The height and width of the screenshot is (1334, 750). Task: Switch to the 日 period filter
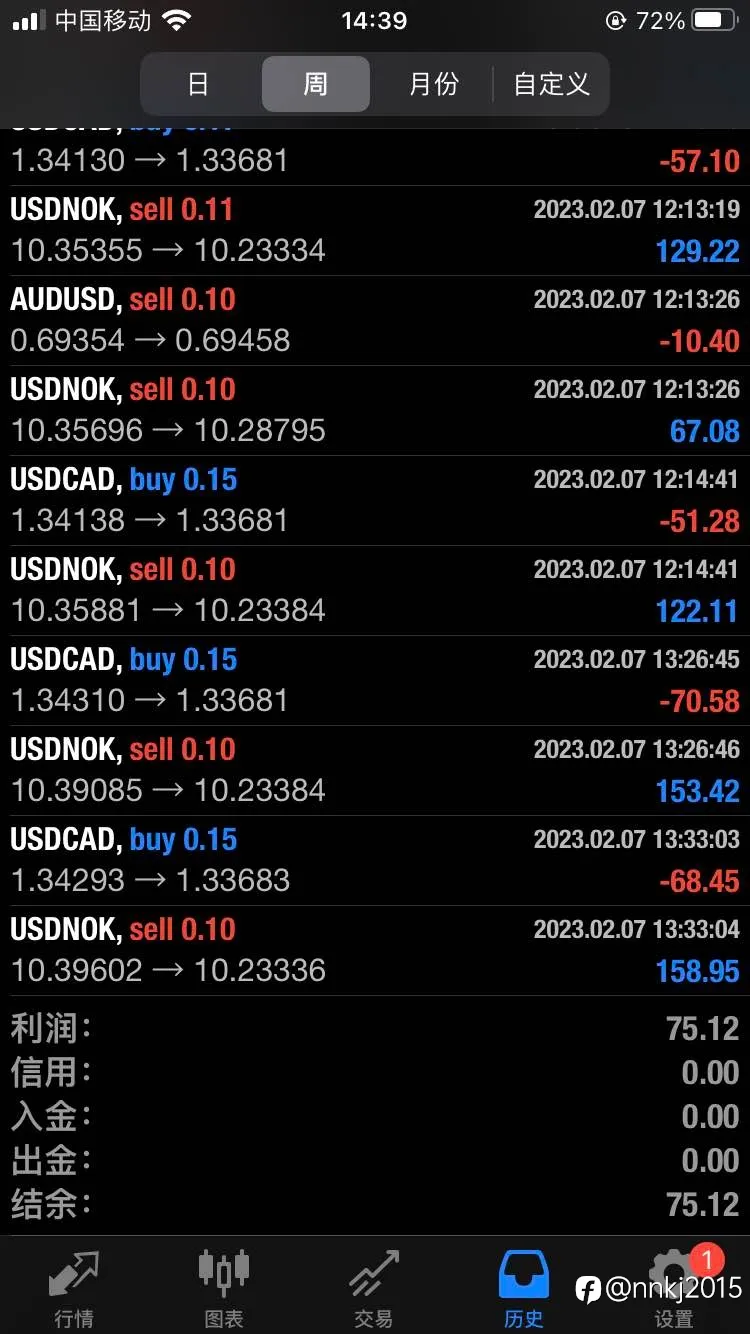(198, 84)
